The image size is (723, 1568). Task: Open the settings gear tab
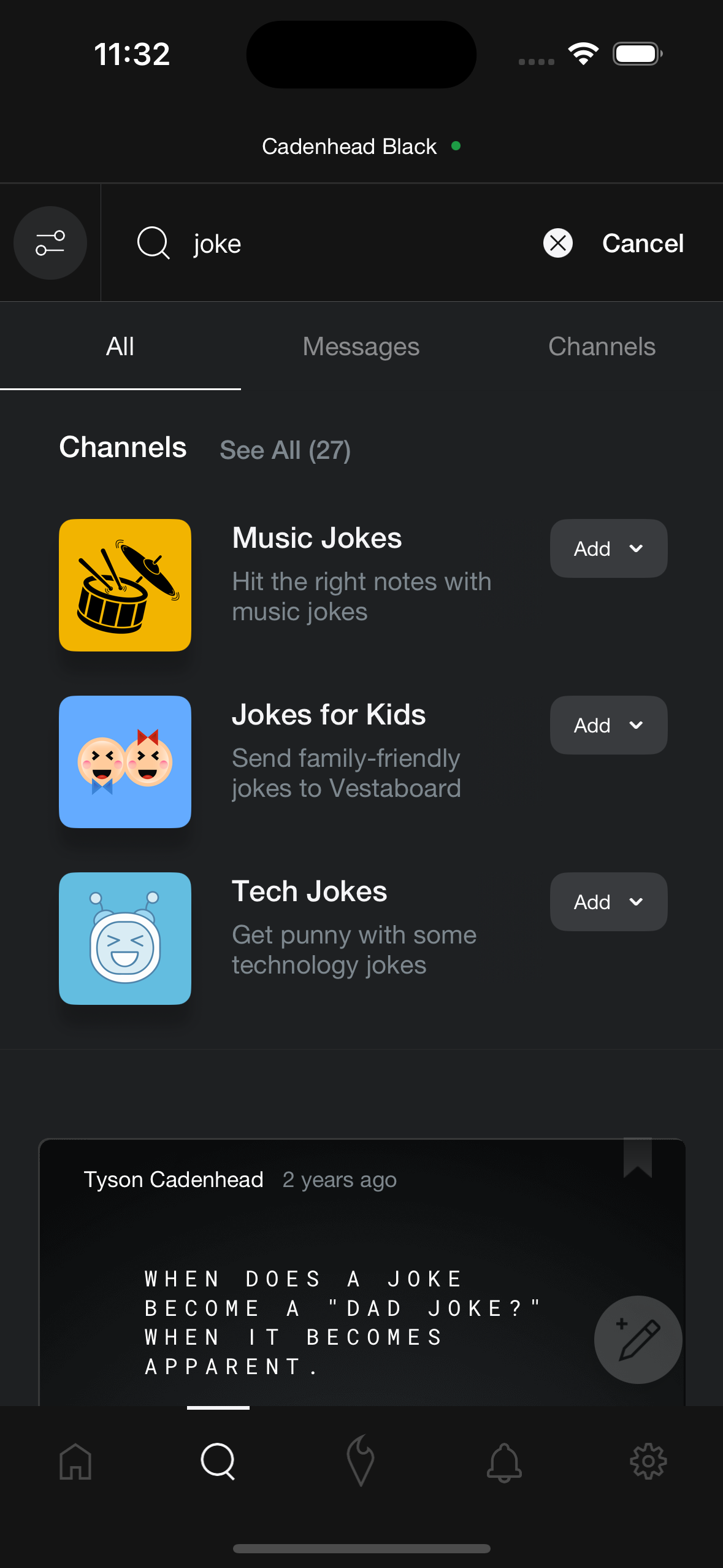[x=648, y=1461]
